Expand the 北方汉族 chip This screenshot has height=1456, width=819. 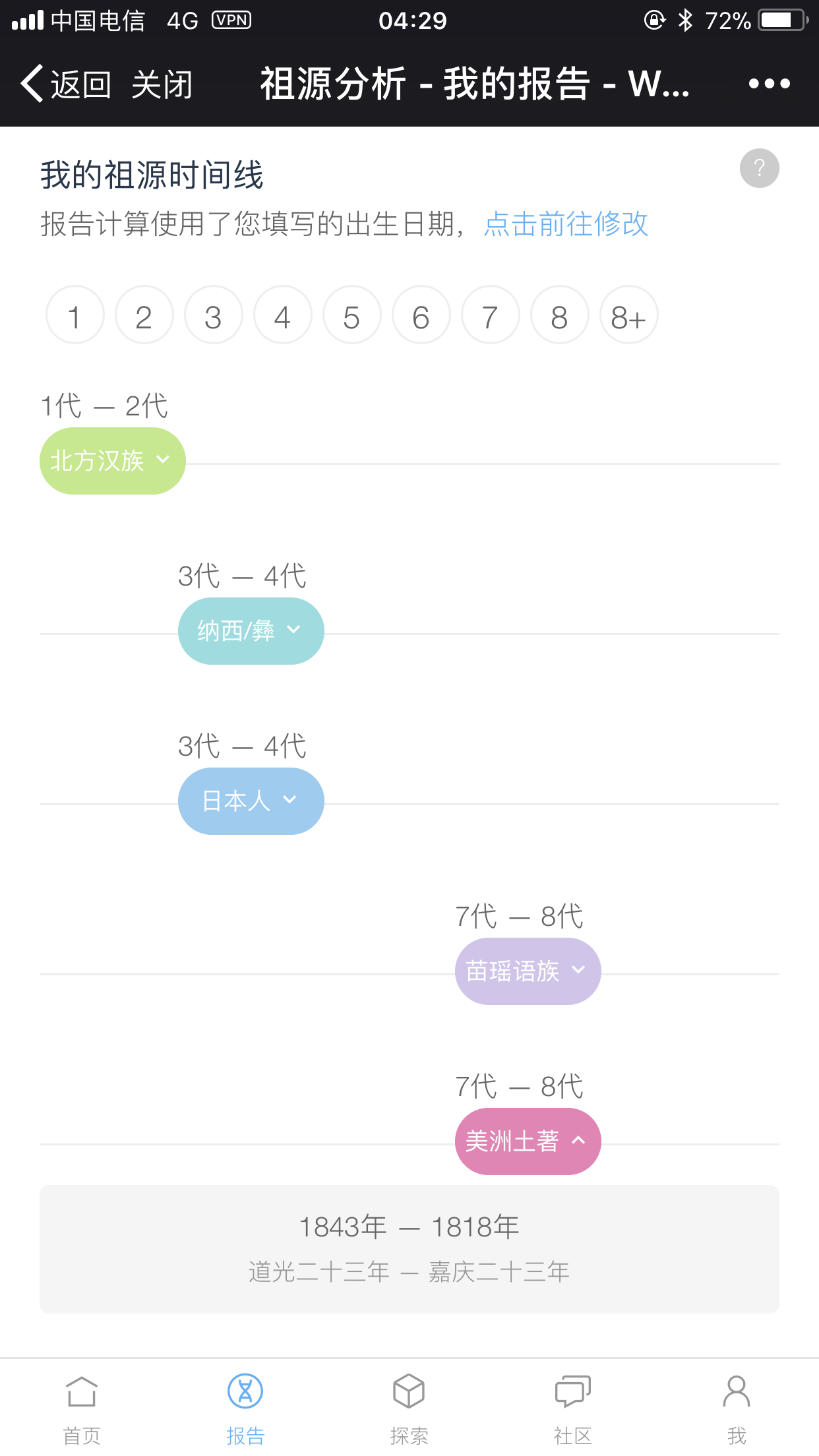click(112, 461)
